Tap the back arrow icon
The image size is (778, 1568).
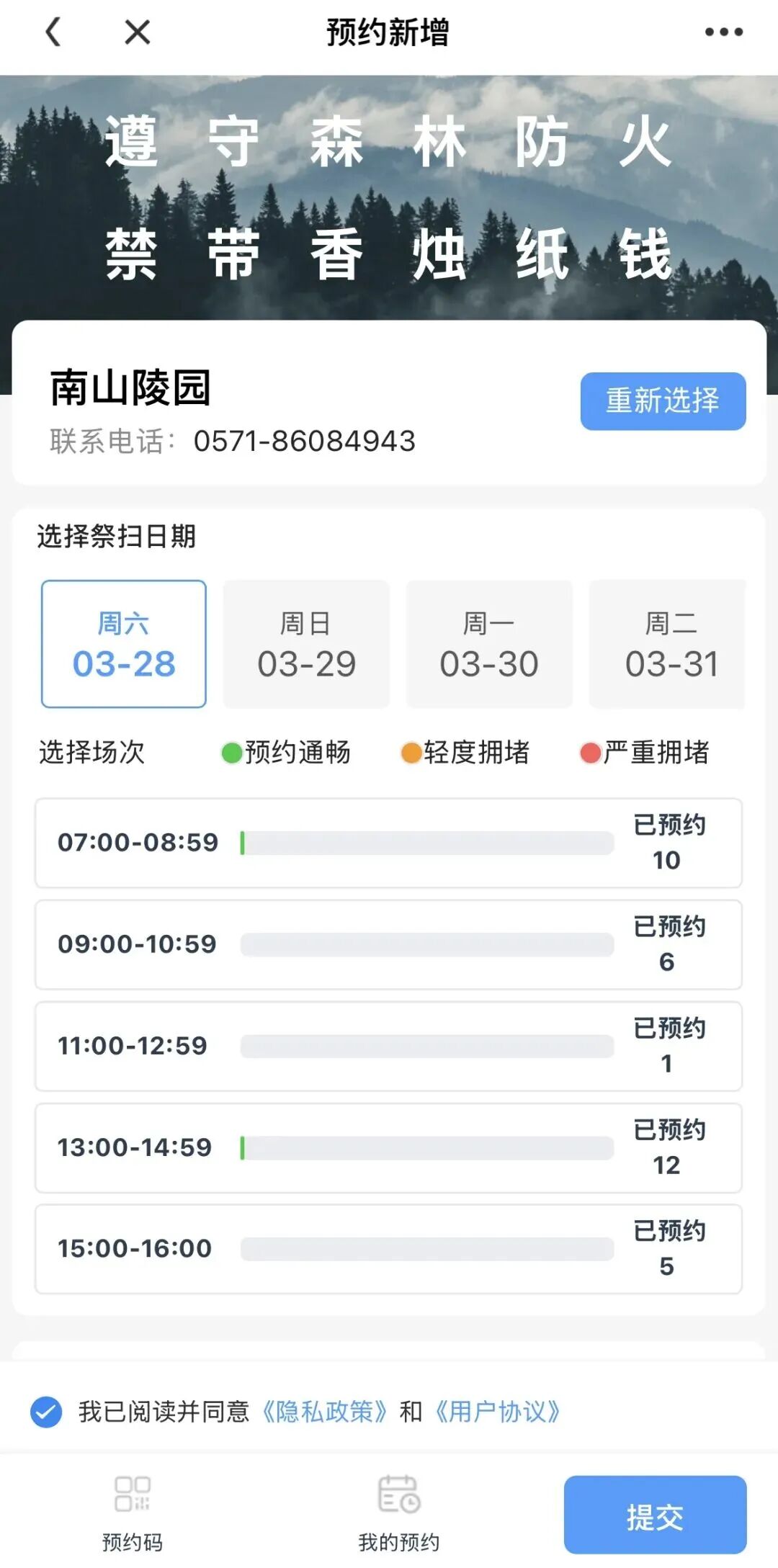[x=52, y=33]
